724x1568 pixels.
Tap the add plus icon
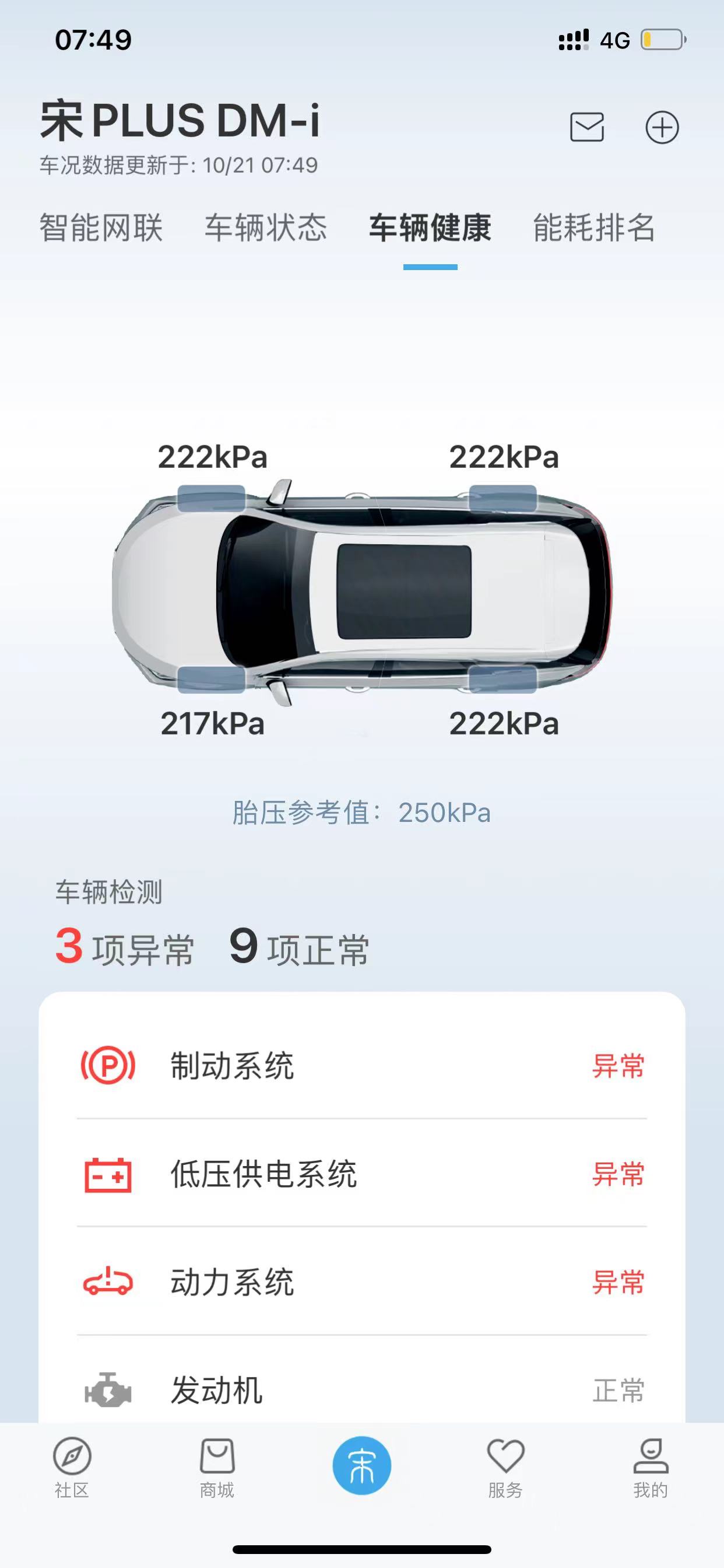662,127
